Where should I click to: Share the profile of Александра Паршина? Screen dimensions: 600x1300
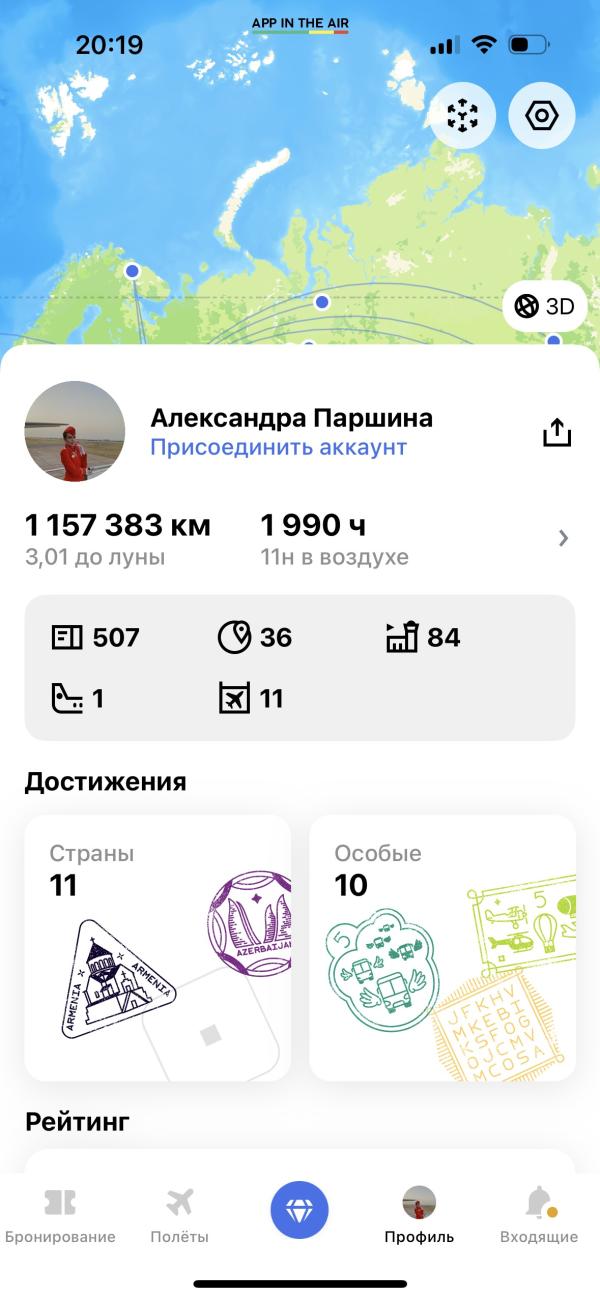point(557,432)
